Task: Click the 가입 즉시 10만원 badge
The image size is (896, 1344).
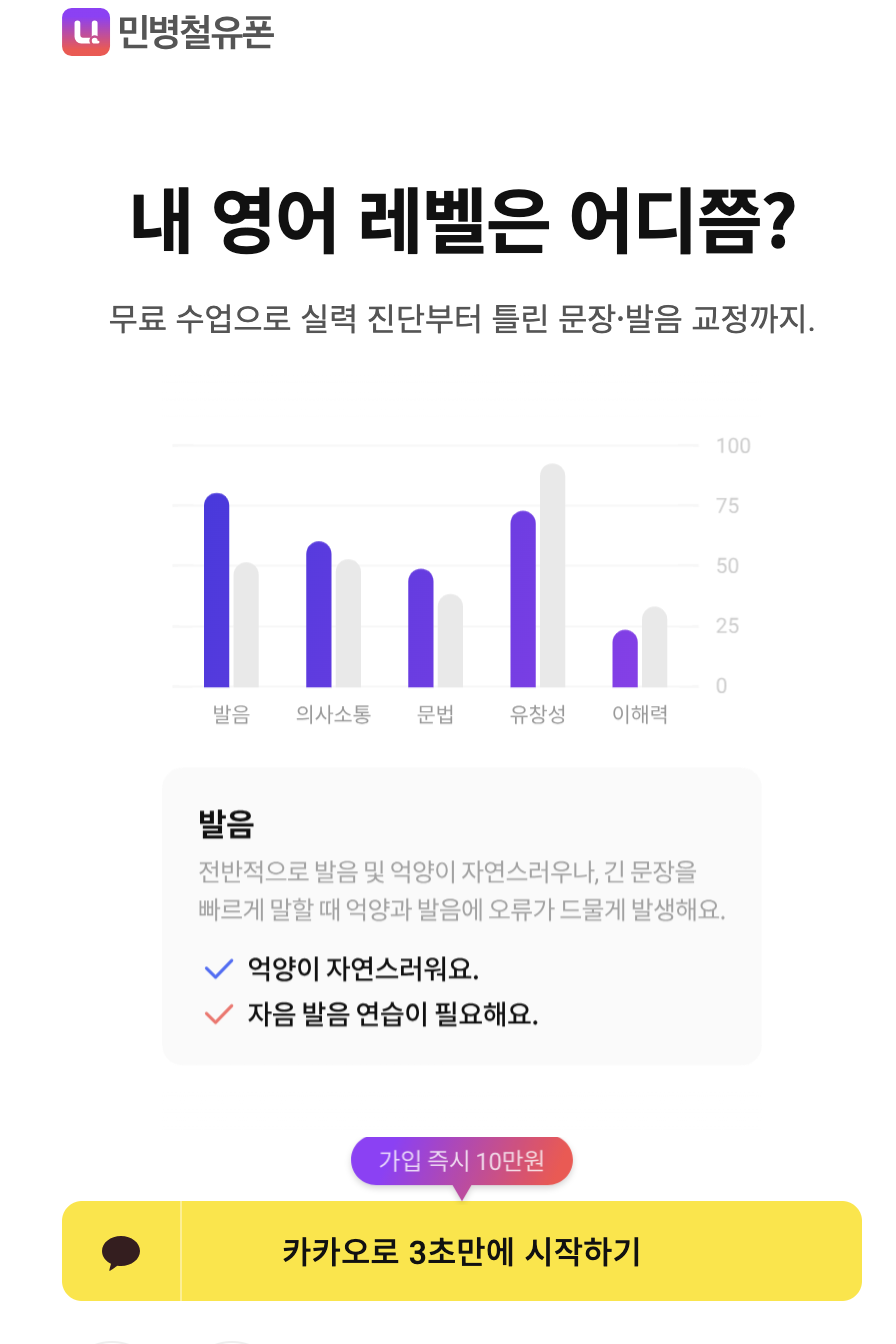Action: point(461,1160)
